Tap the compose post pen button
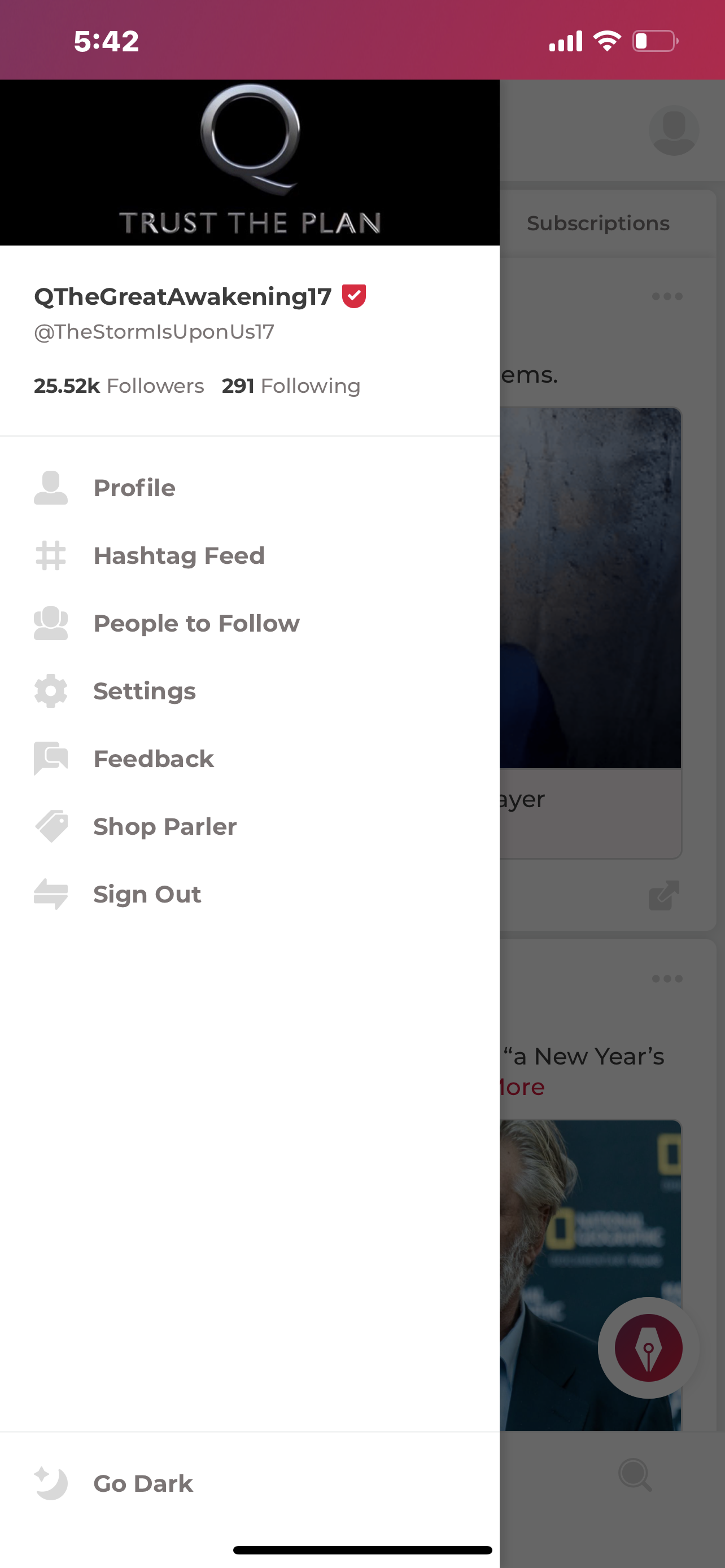The width and height of the screenshot is (725, 1568). coord(648,1348)
